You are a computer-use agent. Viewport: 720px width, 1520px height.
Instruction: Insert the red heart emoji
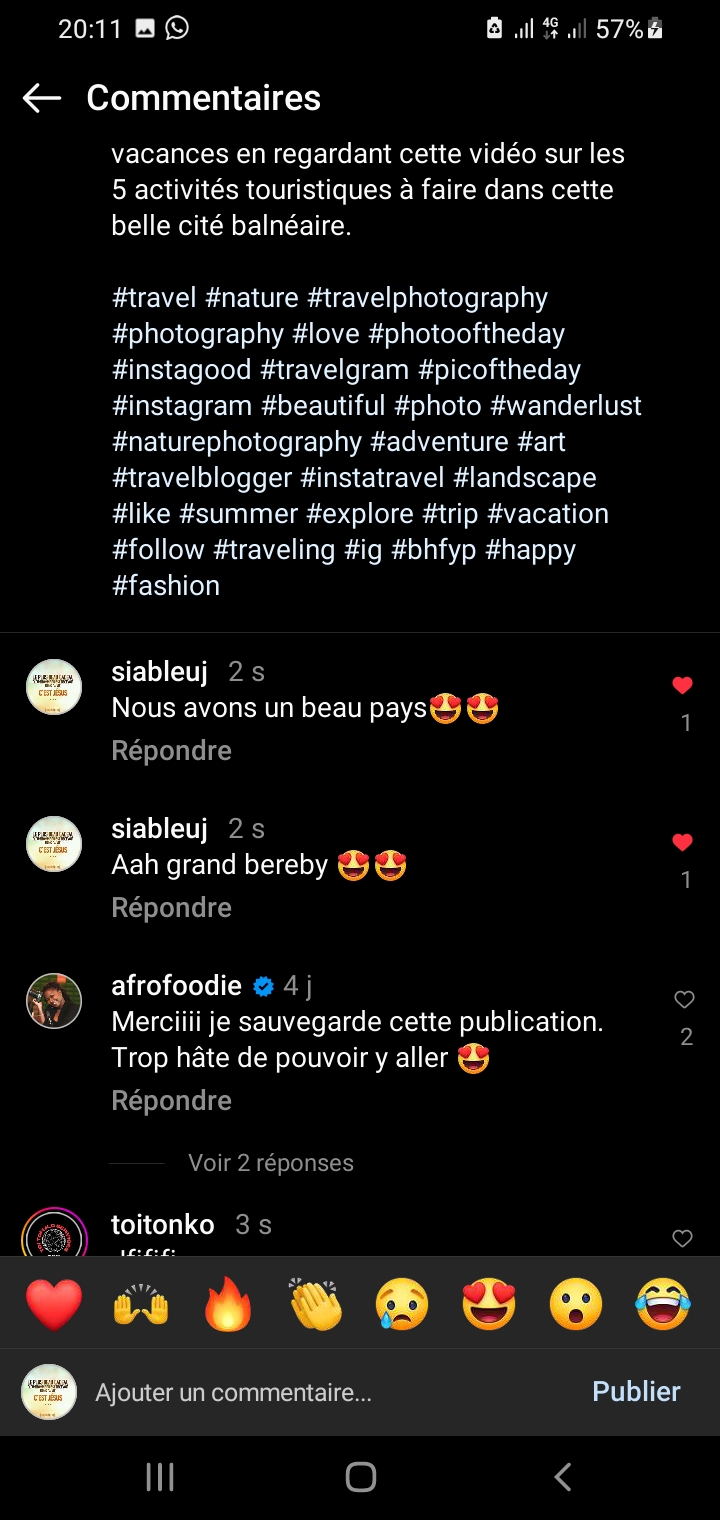point(53,1305)
